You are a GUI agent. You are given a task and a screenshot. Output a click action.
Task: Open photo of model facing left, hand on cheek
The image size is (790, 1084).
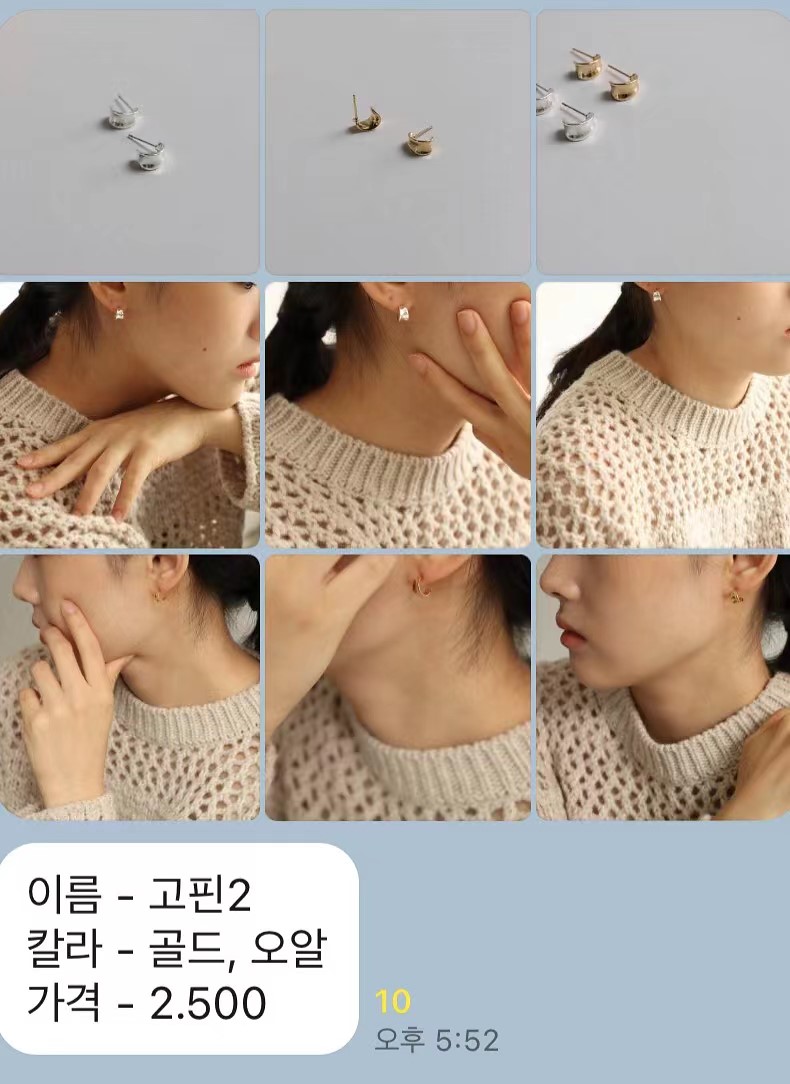coord(130,688)
